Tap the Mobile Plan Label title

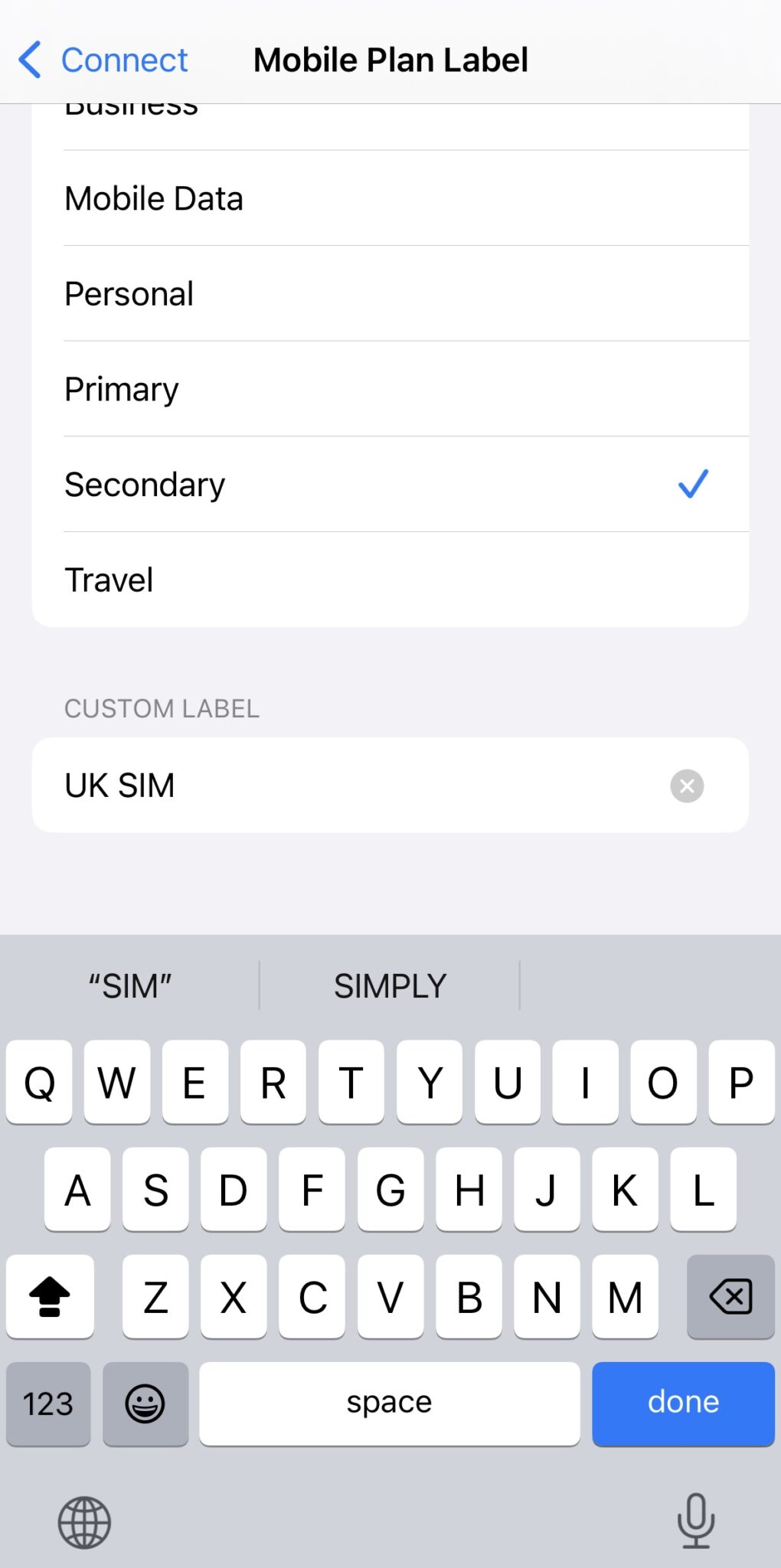tap(390, 59)
